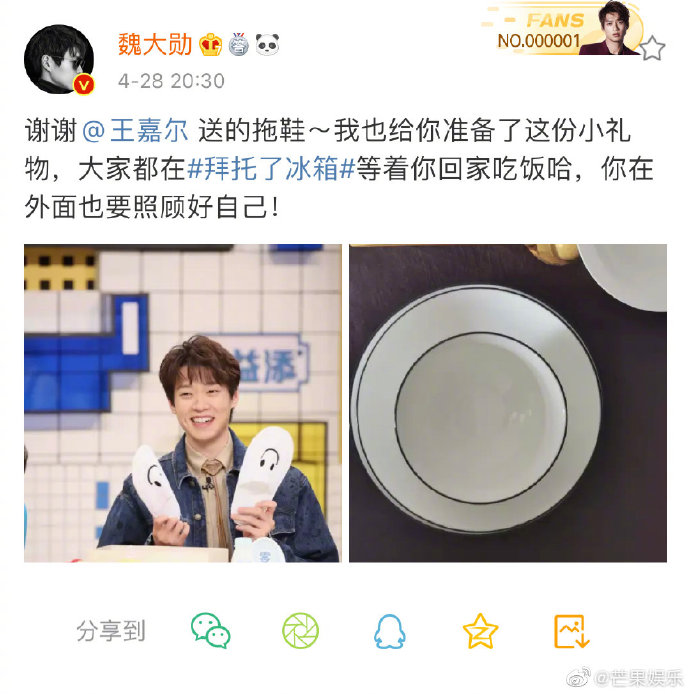Open the @王嘉尔 mention link
690x694 pixels.
[x=142, y=132]
